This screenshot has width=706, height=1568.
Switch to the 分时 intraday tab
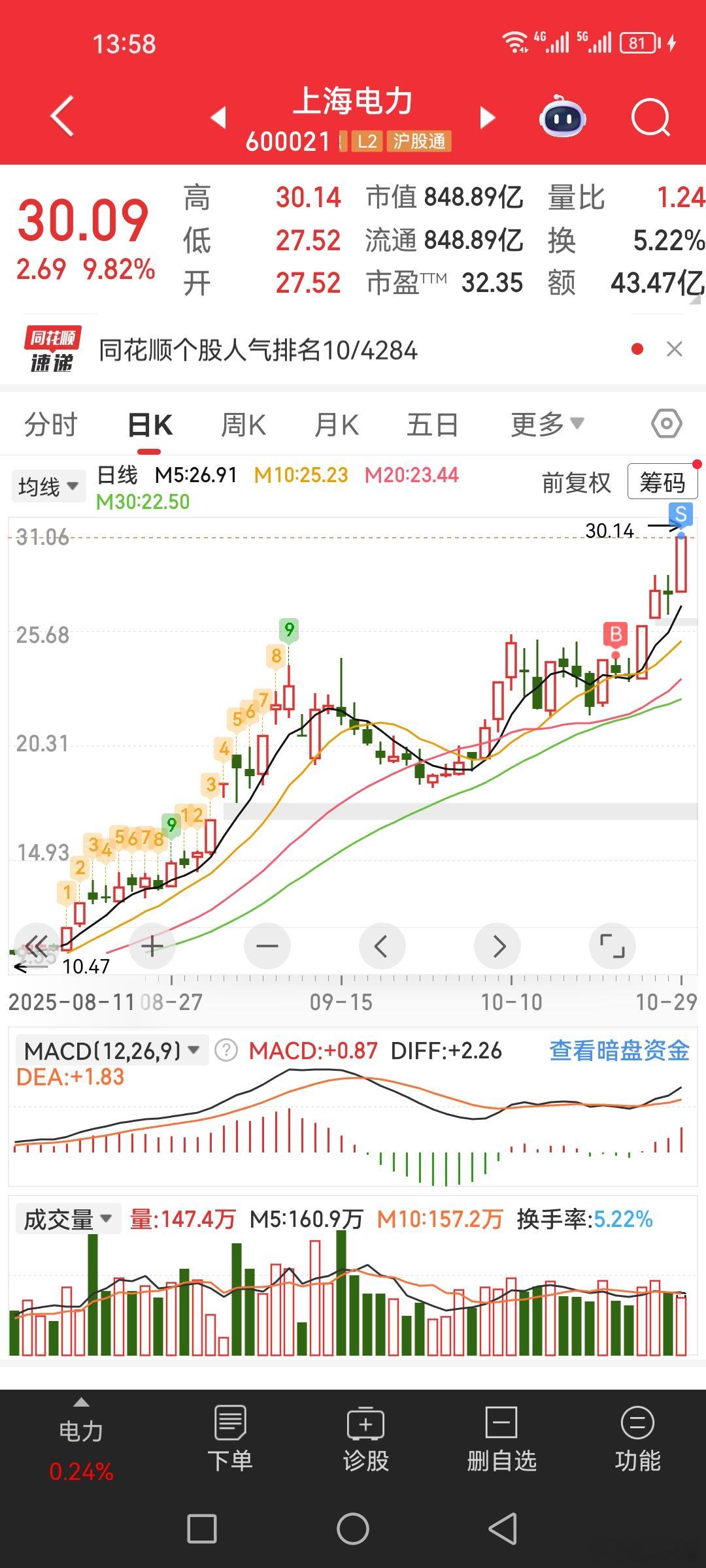[50, 423]
